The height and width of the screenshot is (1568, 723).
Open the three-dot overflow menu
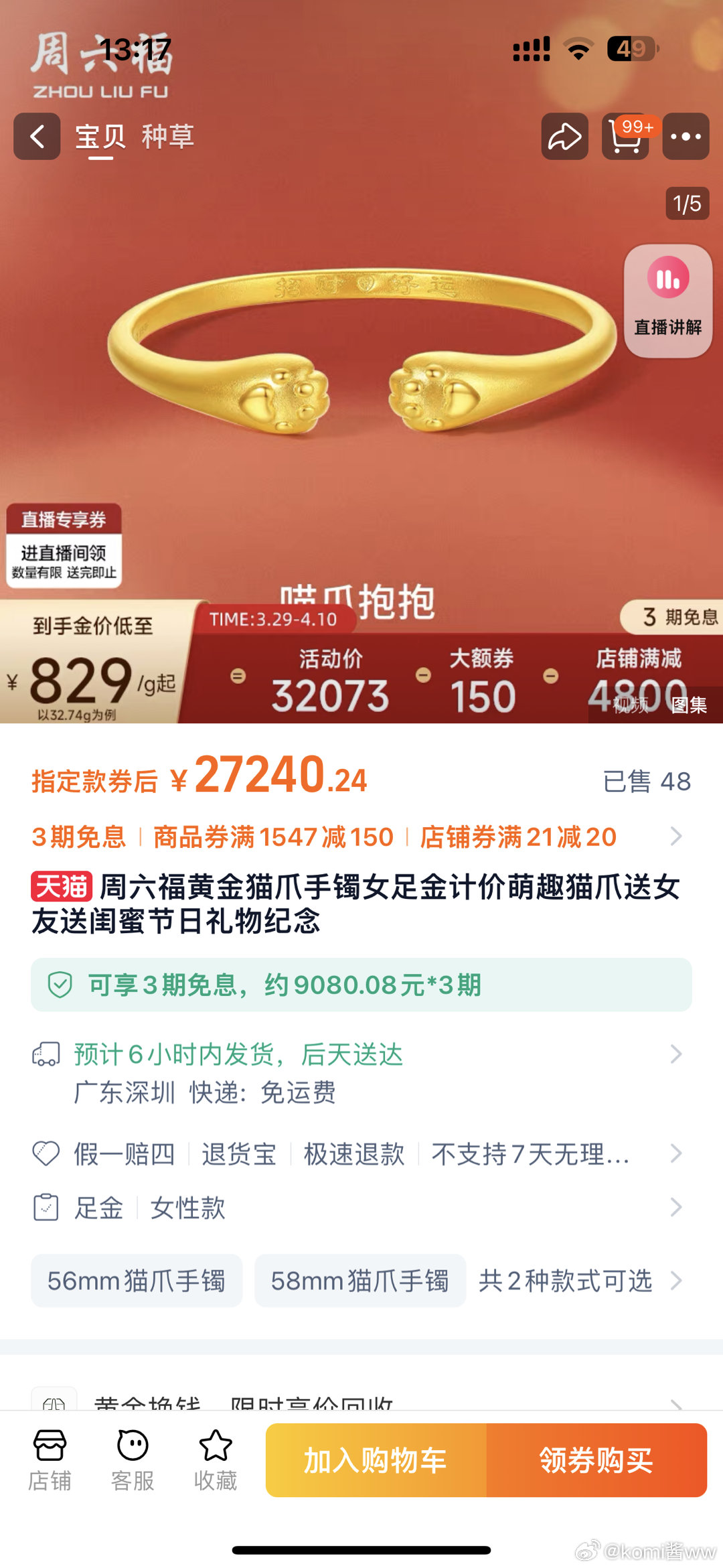pyautogui.click(x=686, y=137)
